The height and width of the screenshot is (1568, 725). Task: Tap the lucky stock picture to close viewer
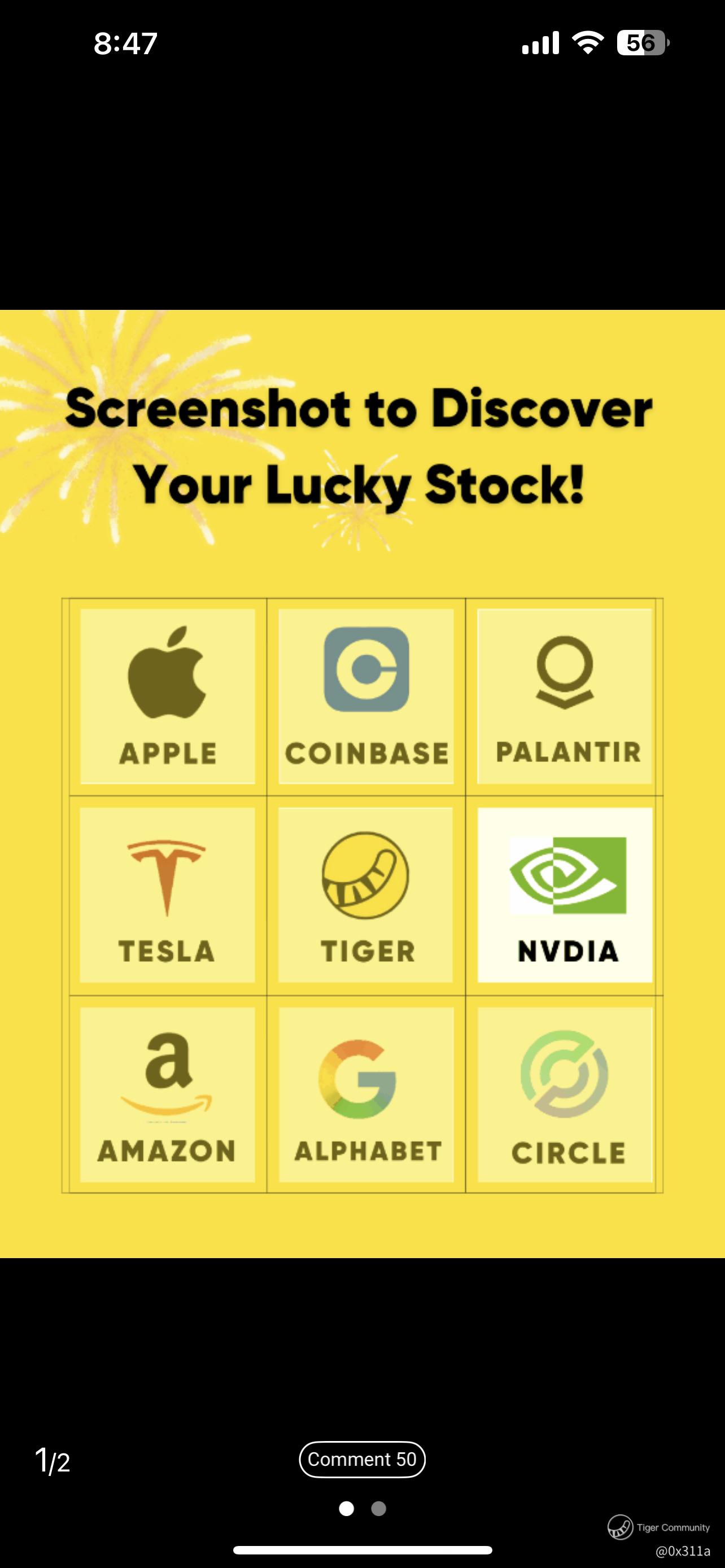362,783
